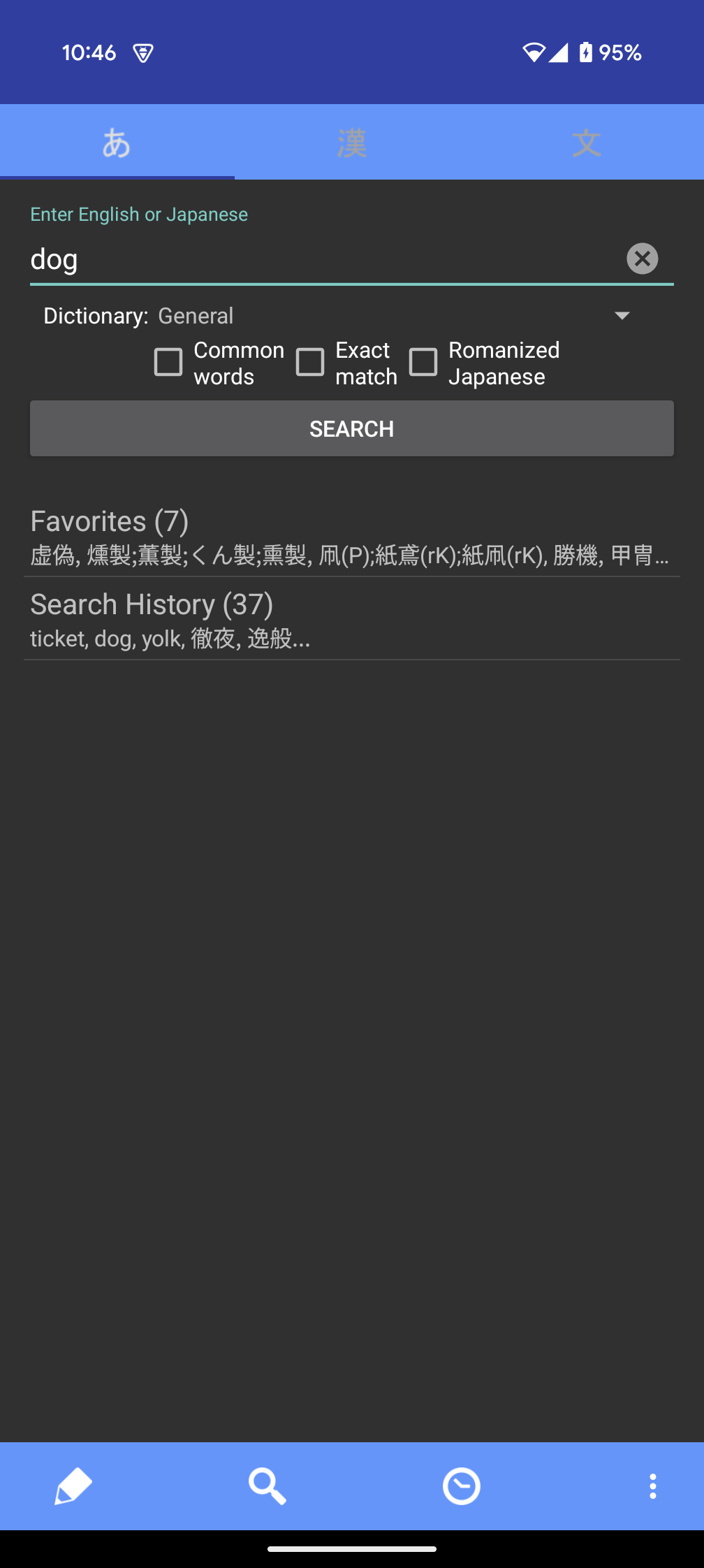Enable Romanized Japanese input
The height and width of the screenshot is (1568, 704).
point(423,363)
